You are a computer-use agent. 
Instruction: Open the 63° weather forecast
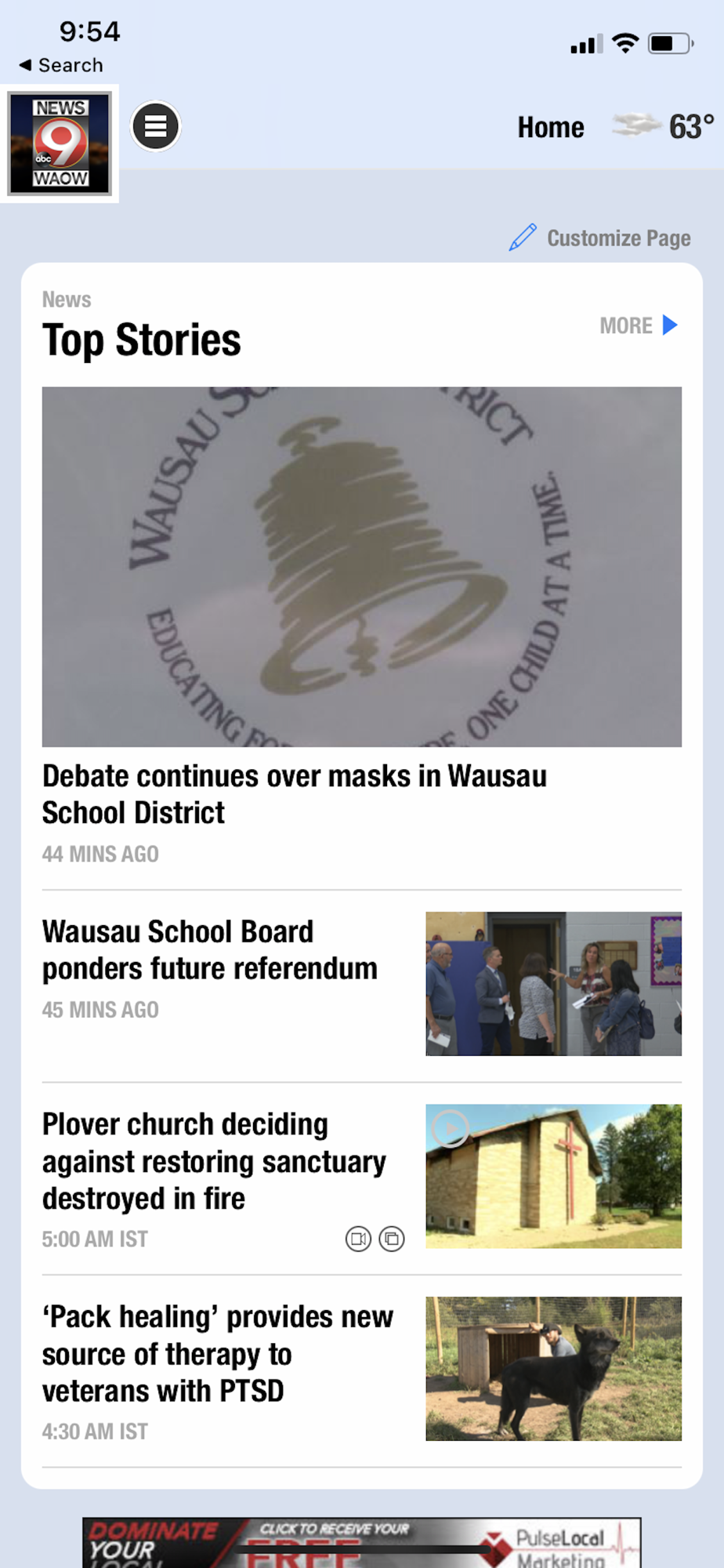tap(664, 126)
